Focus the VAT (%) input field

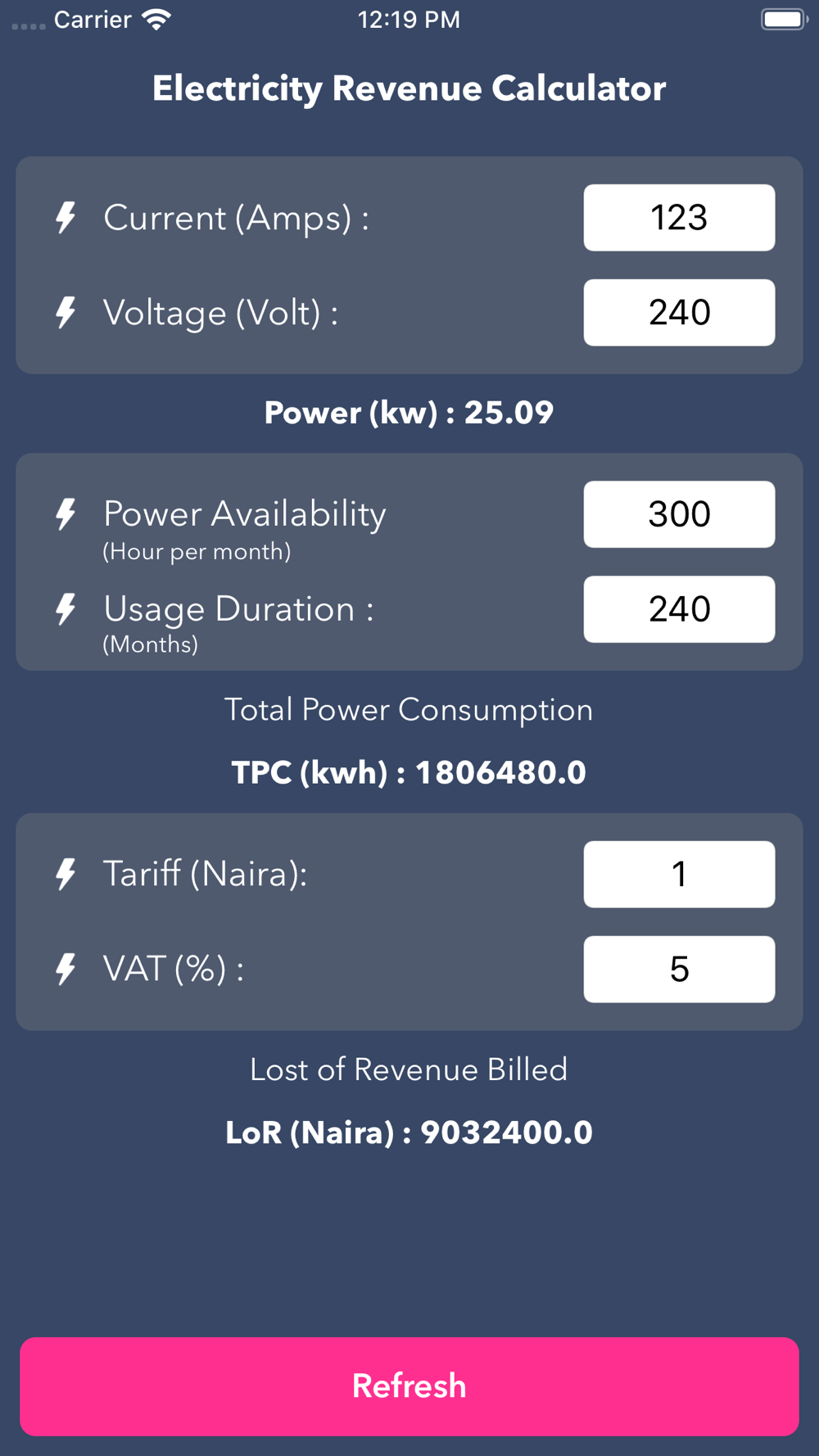point(679,970)
